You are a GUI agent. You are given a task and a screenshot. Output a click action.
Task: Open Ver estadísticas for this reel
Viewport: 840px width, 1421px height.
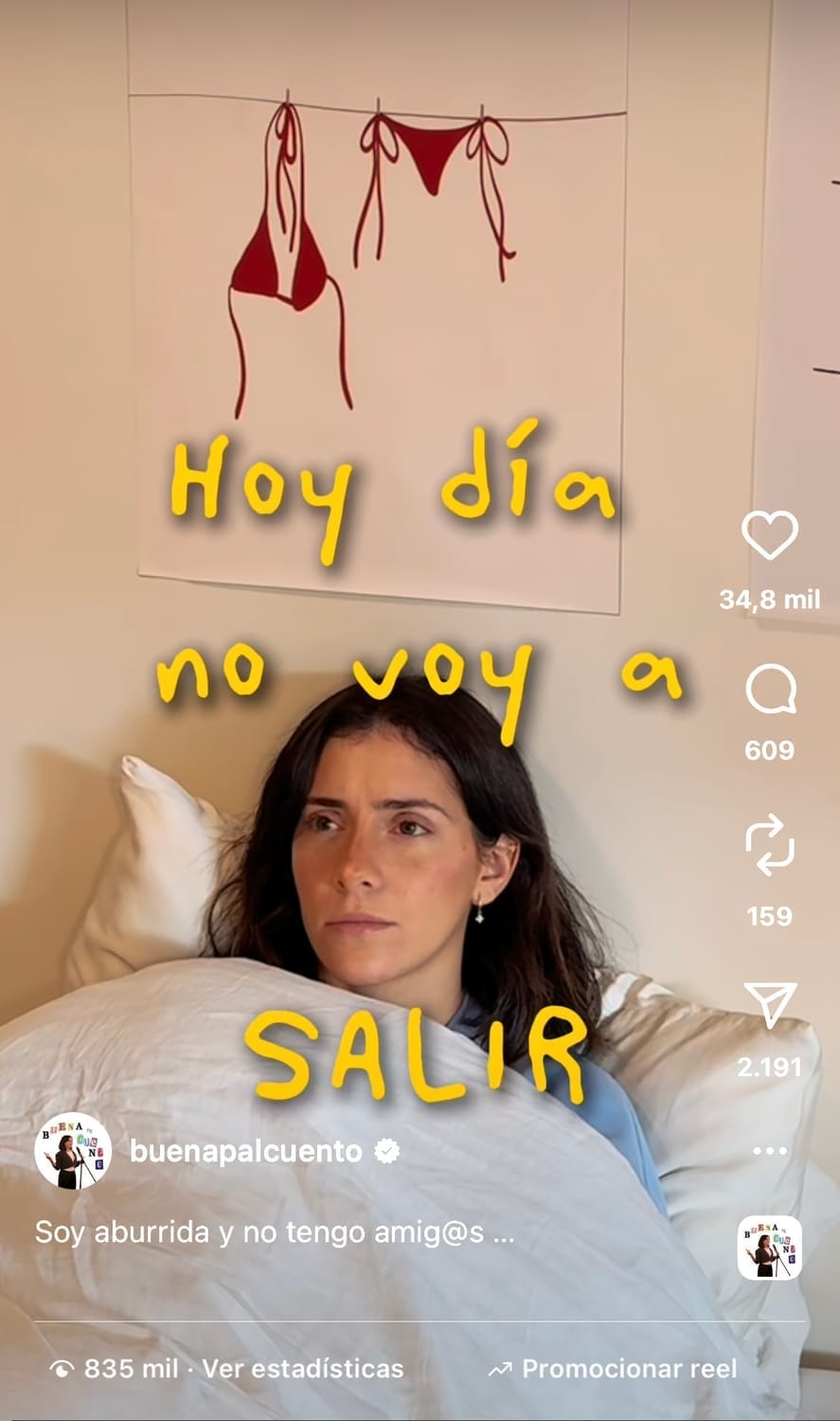pos(302,1368)
